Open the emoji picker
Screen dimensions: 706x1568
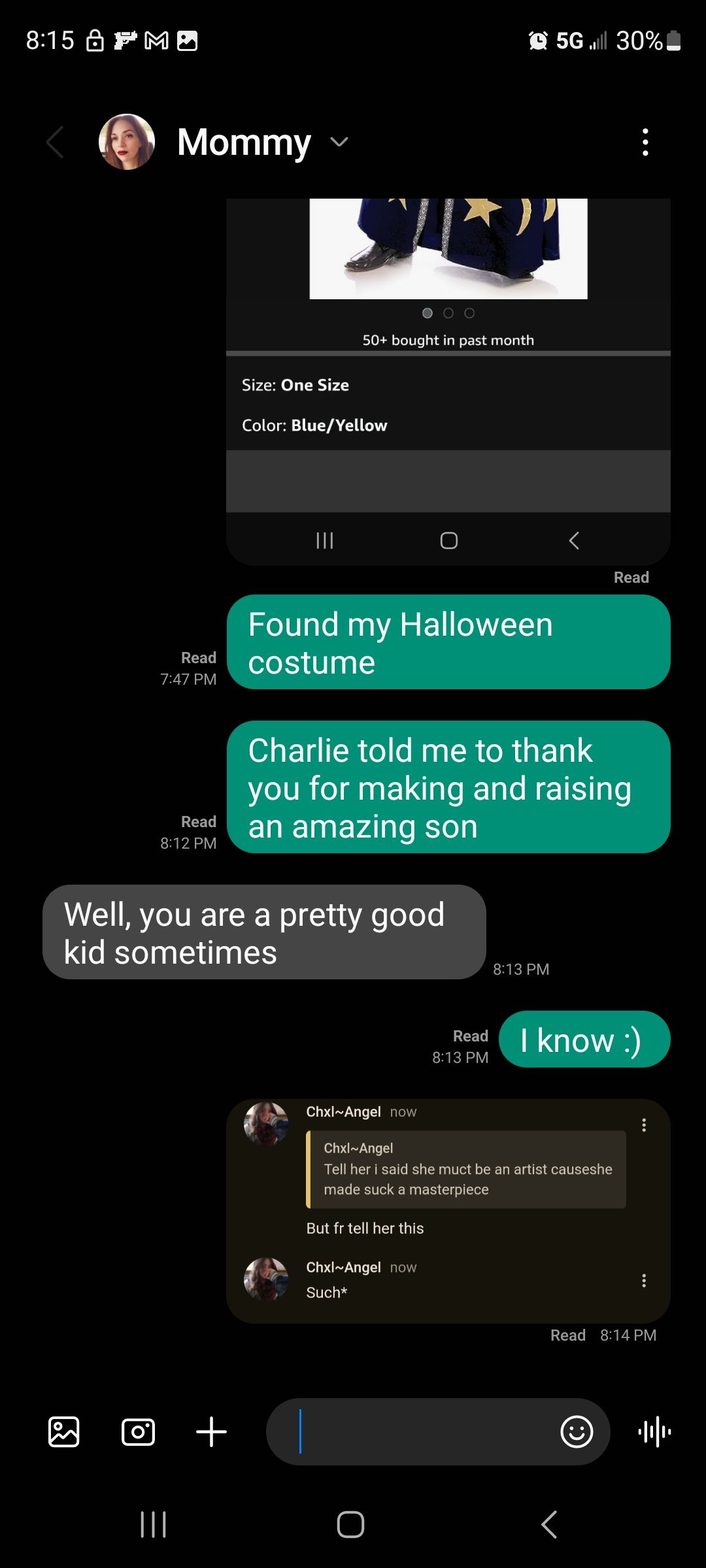pos(577,1432)
